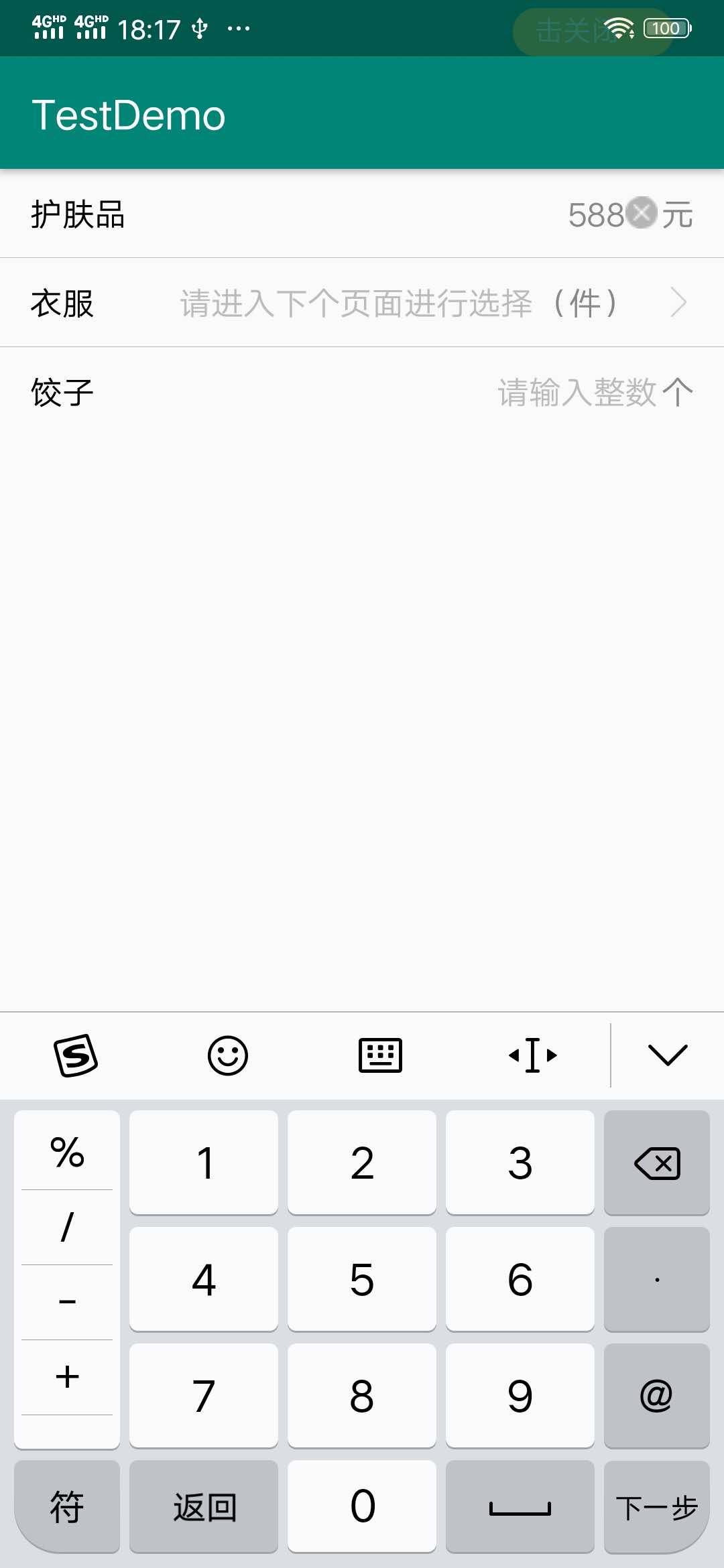
Task: Clear the 588 value in 护肤品 field
Action: coord(642,213)
